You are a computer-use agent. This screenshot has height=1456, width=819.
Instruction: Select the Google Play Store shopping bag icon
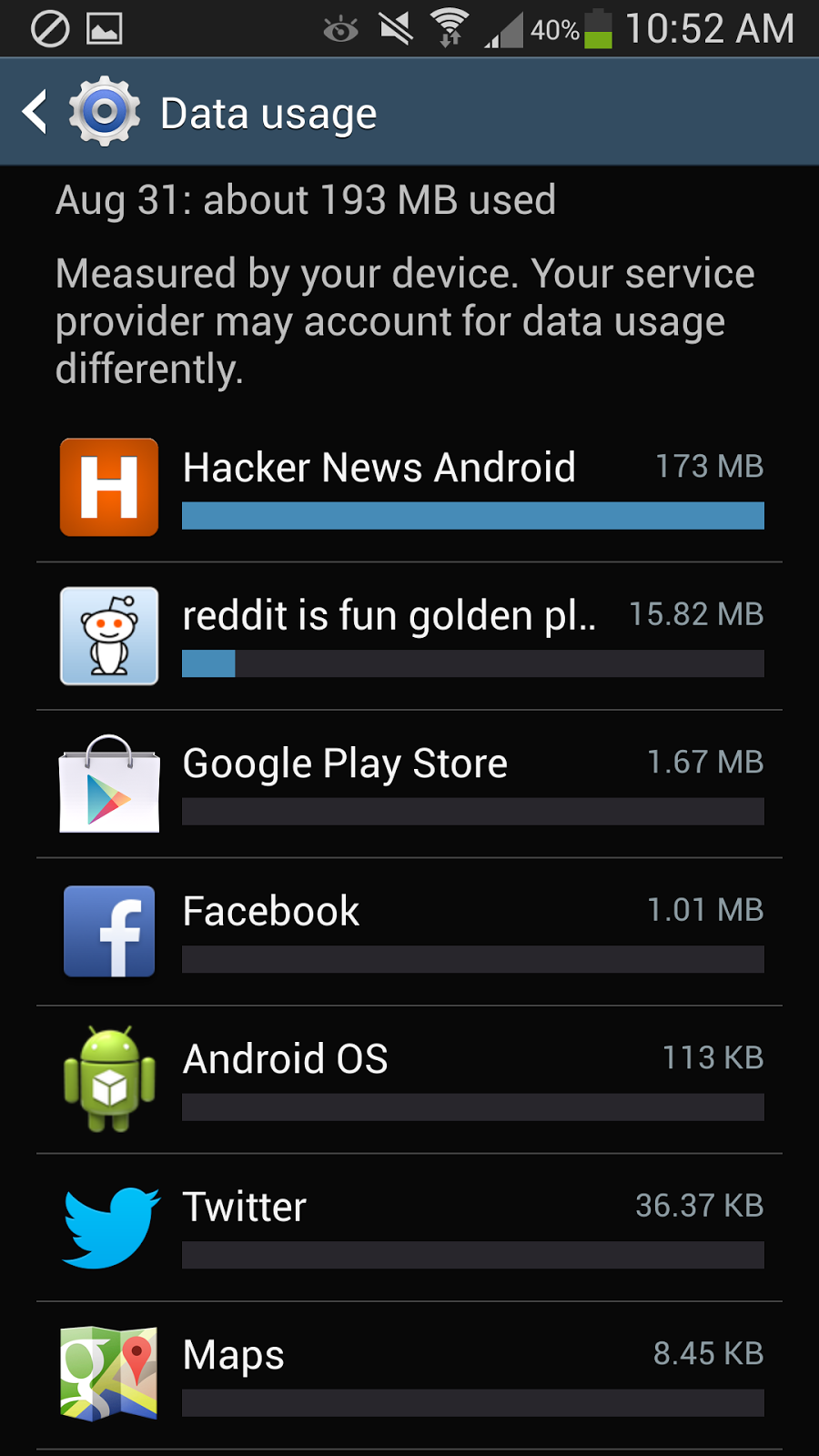coord(108,783)
